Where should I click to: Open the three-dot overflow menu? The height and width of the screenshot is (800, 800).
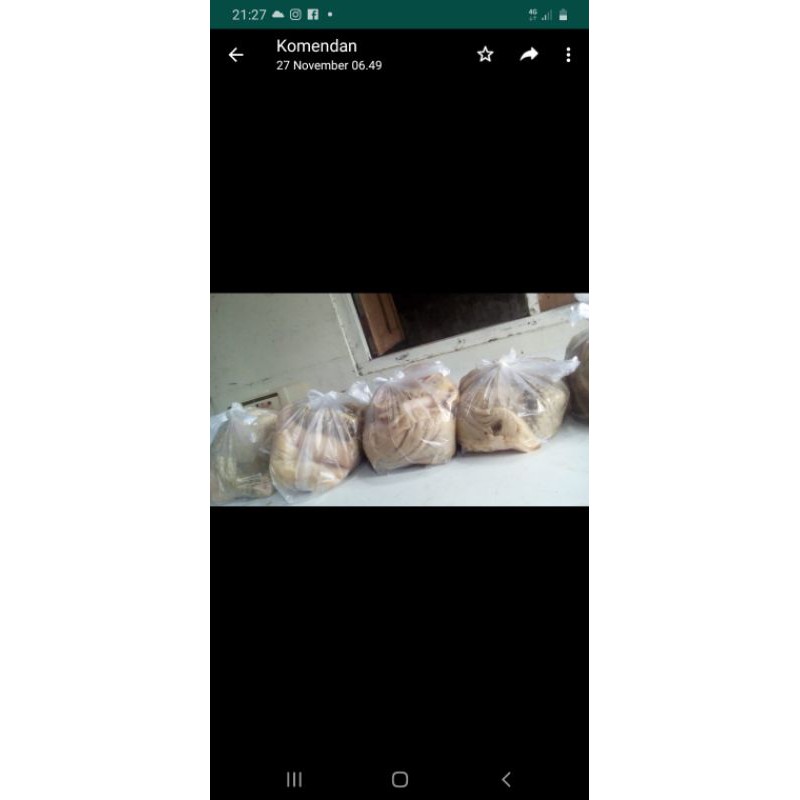(x=568, y=55)
